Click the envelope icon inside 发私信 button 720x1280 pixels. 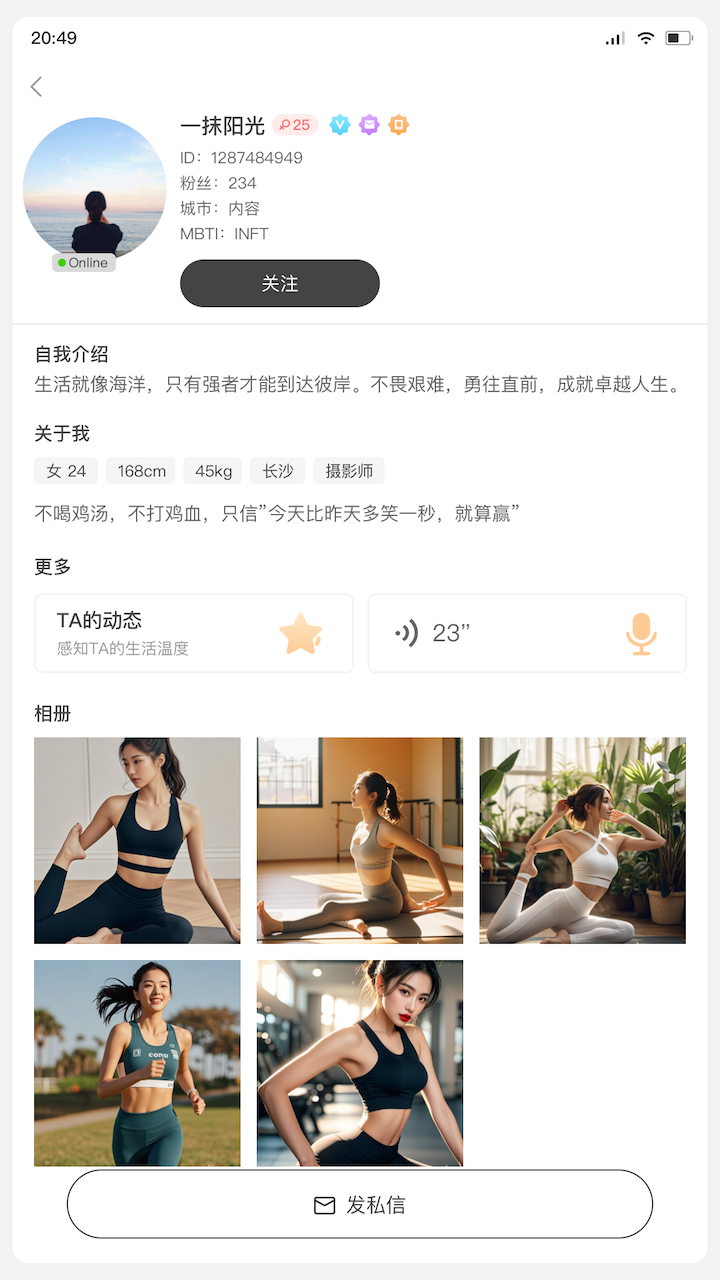pyautogui.click(x=323, y=1204)
